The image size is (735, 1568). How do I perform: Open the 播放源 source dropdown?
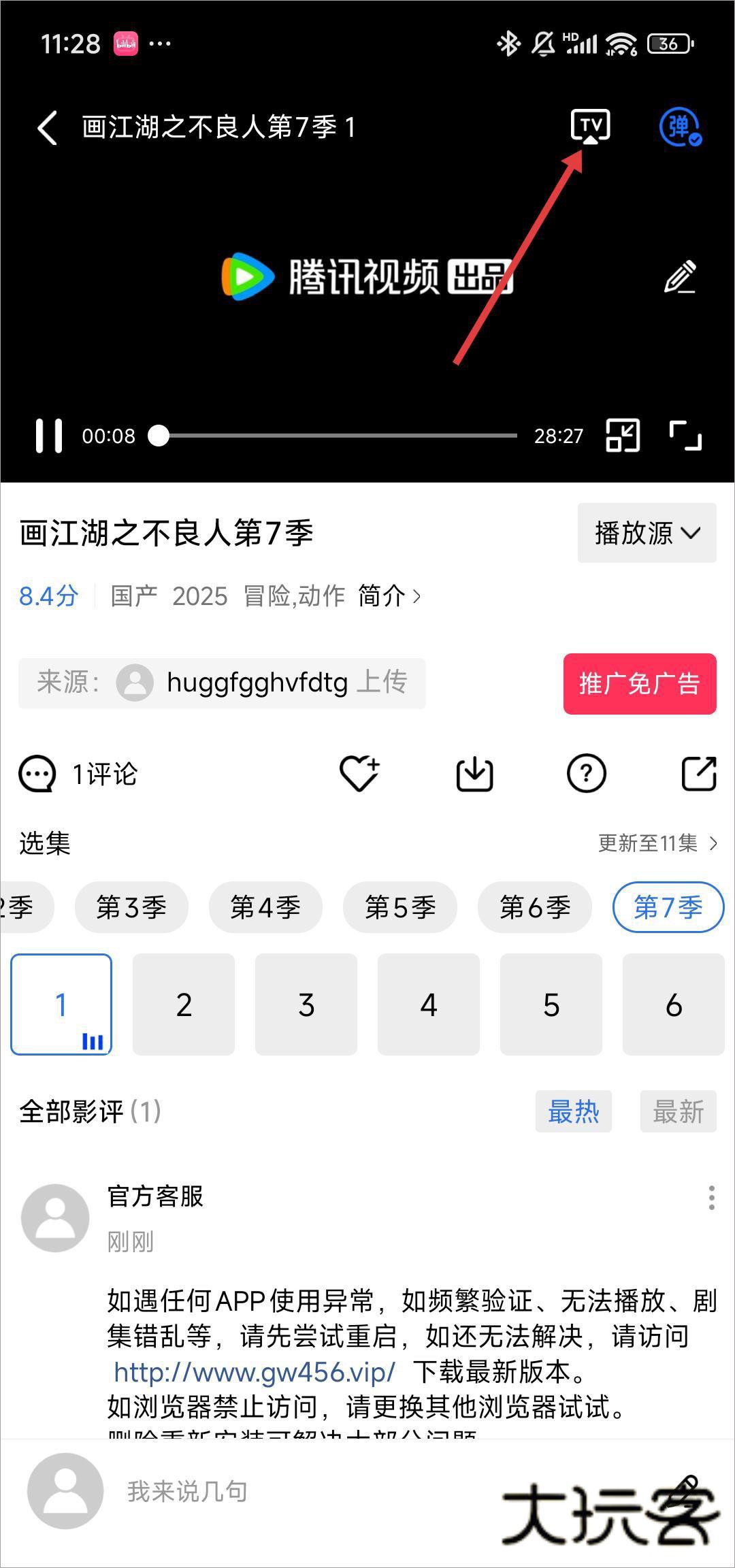coord(647,533)
